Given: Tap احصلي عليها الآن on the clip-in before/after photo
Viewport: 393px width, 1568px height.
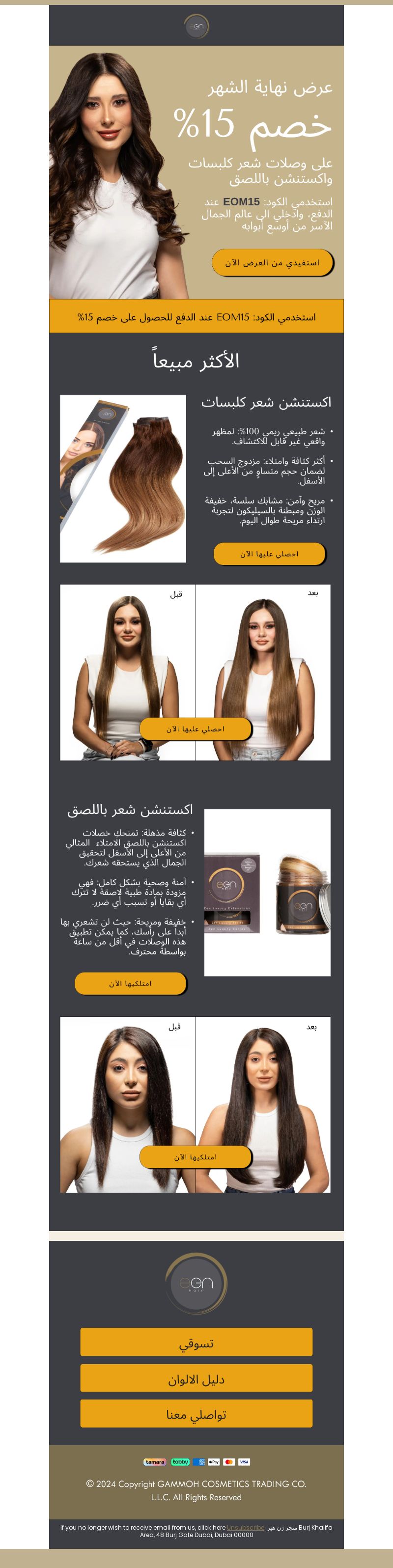Looking at the screenshot, I should point(196,728).
